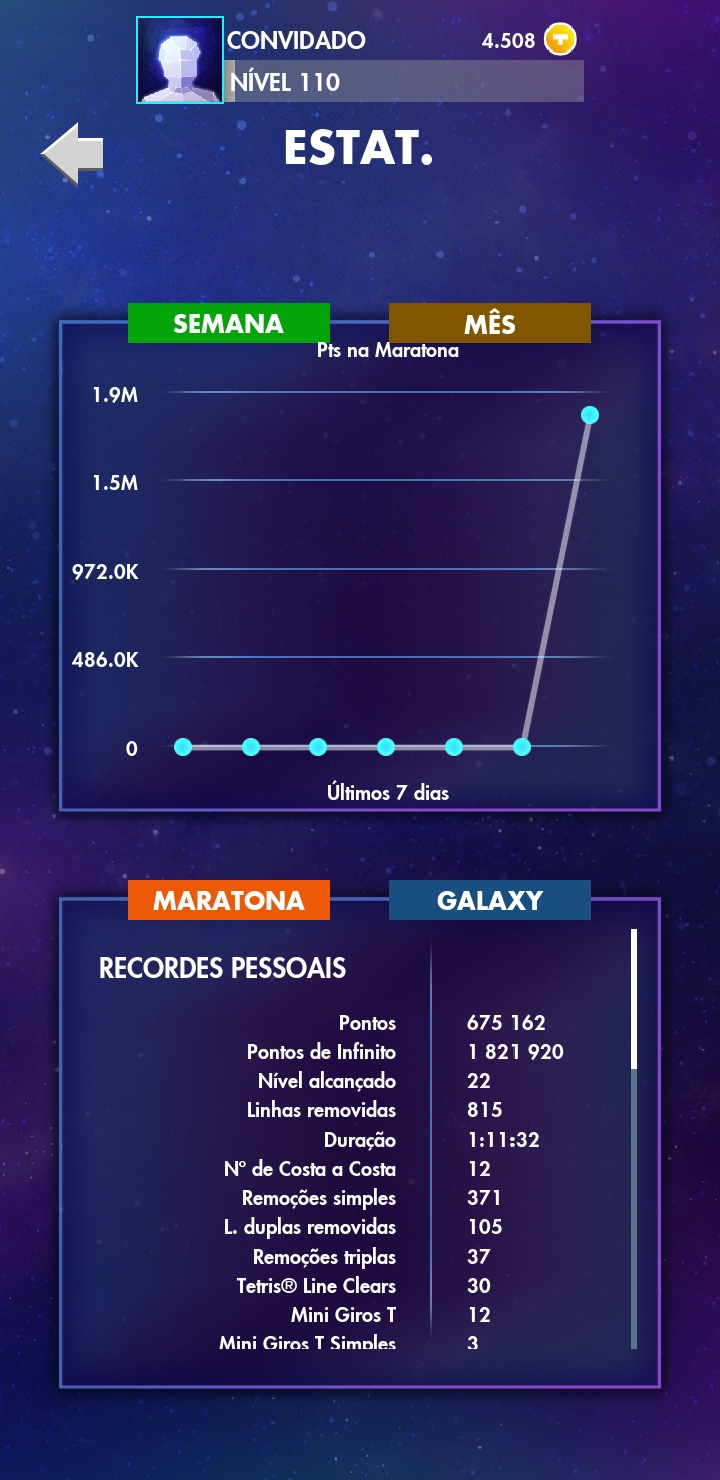Select the MARATONA records tab
Screen dimensions: 720x1480
pyautogui.click(x=228, y=900)
